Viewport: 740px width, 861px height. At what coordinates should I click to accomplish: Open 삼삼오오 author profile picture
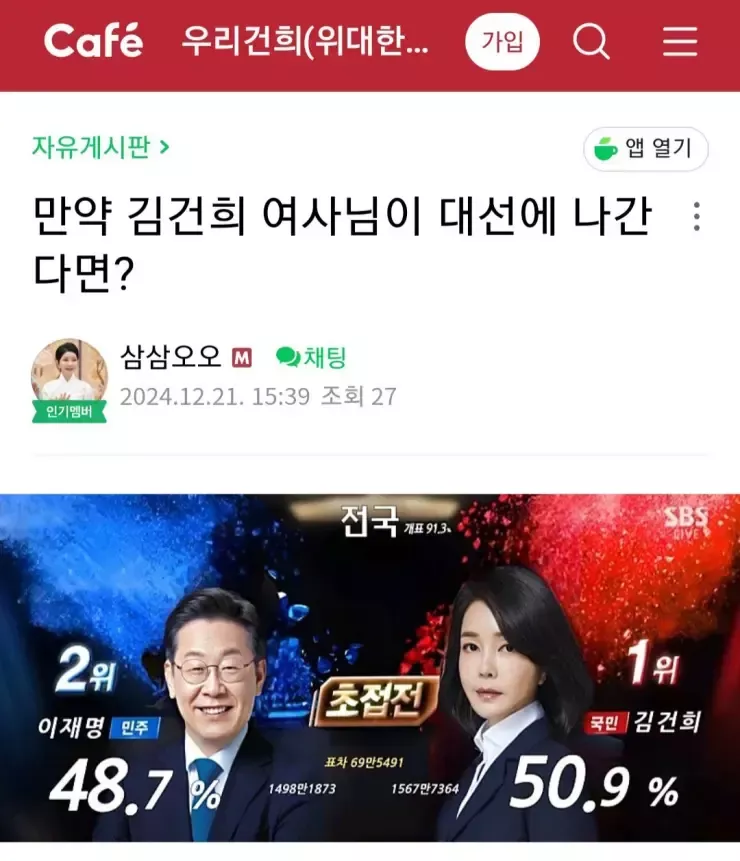pyautogui.click(x=69, y=378)
